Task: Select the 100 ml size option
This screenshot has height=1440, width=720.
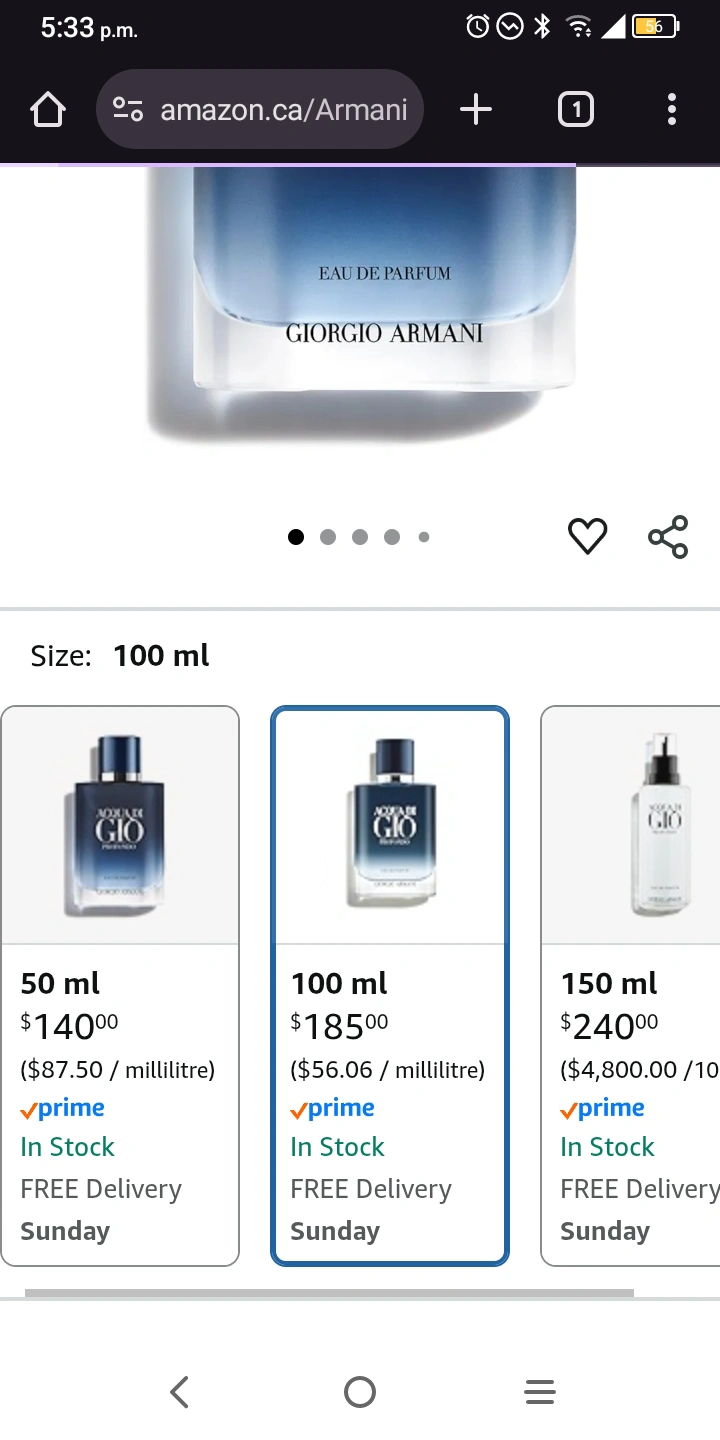Action: coord(390,985)
